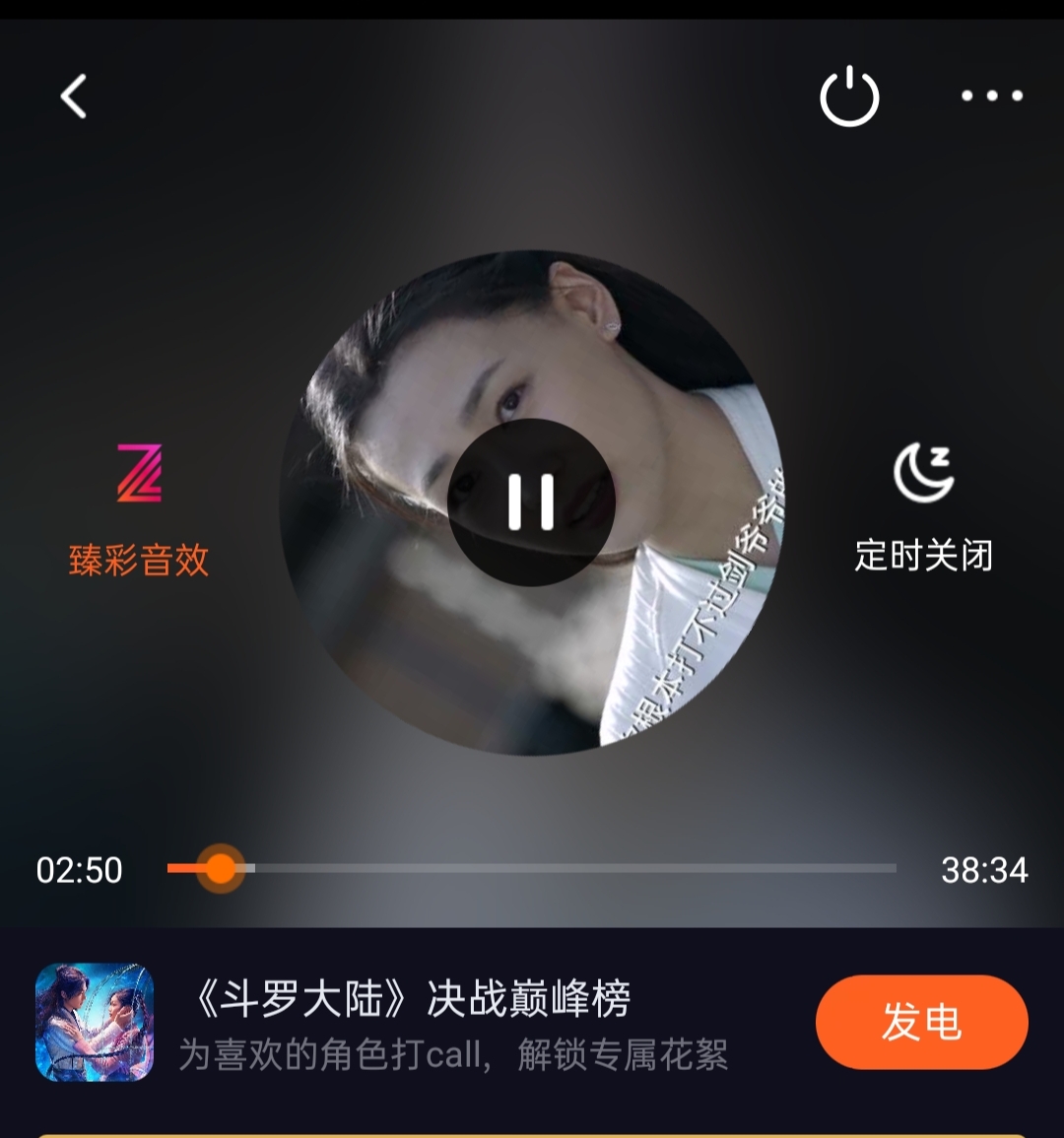The width and height of the screenshot is (1064, 1138).
Task: Tap the power icon in the header
Action: tap(849, 97)
